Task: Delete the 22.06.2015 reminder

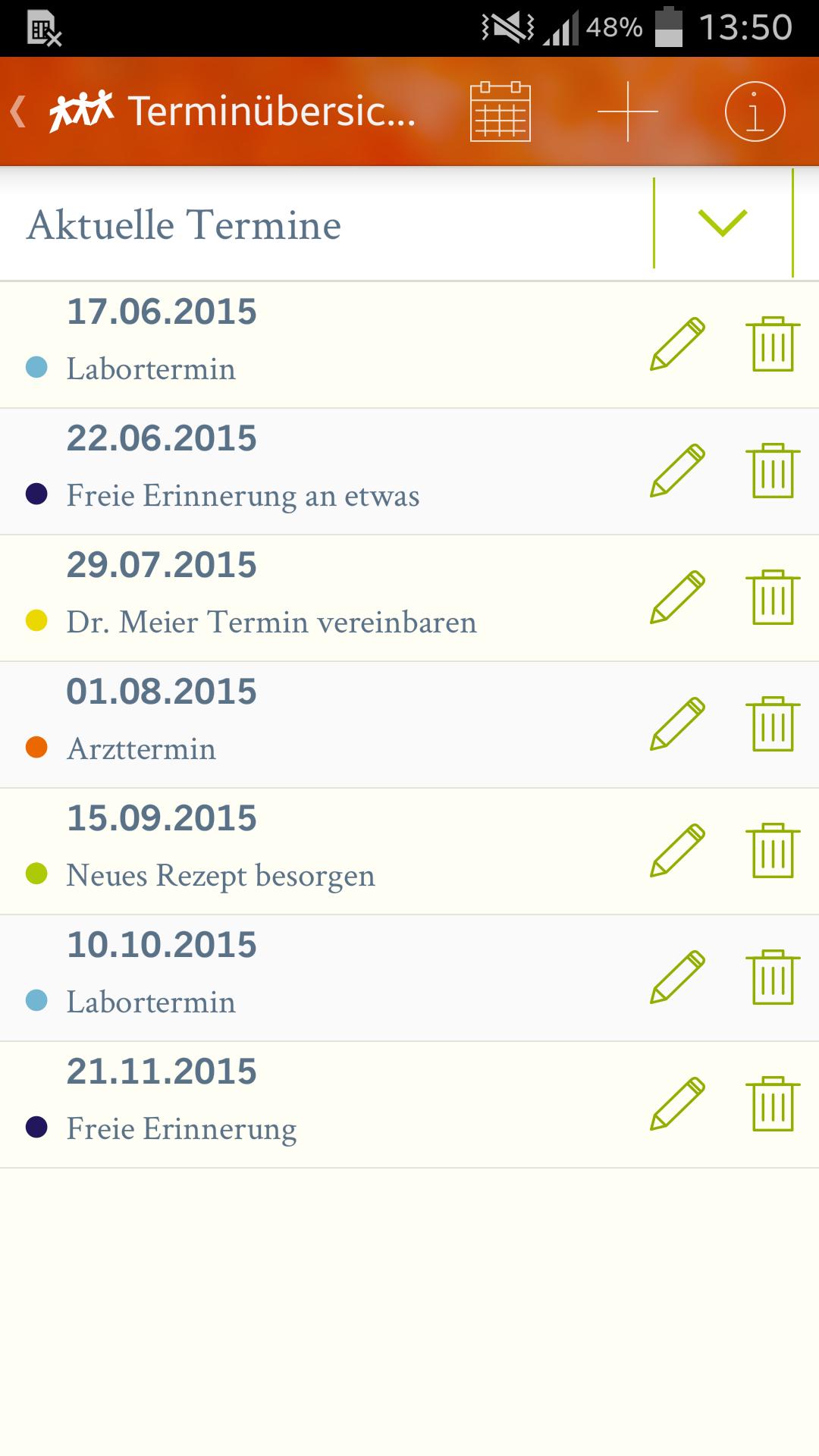Action: 773,471
